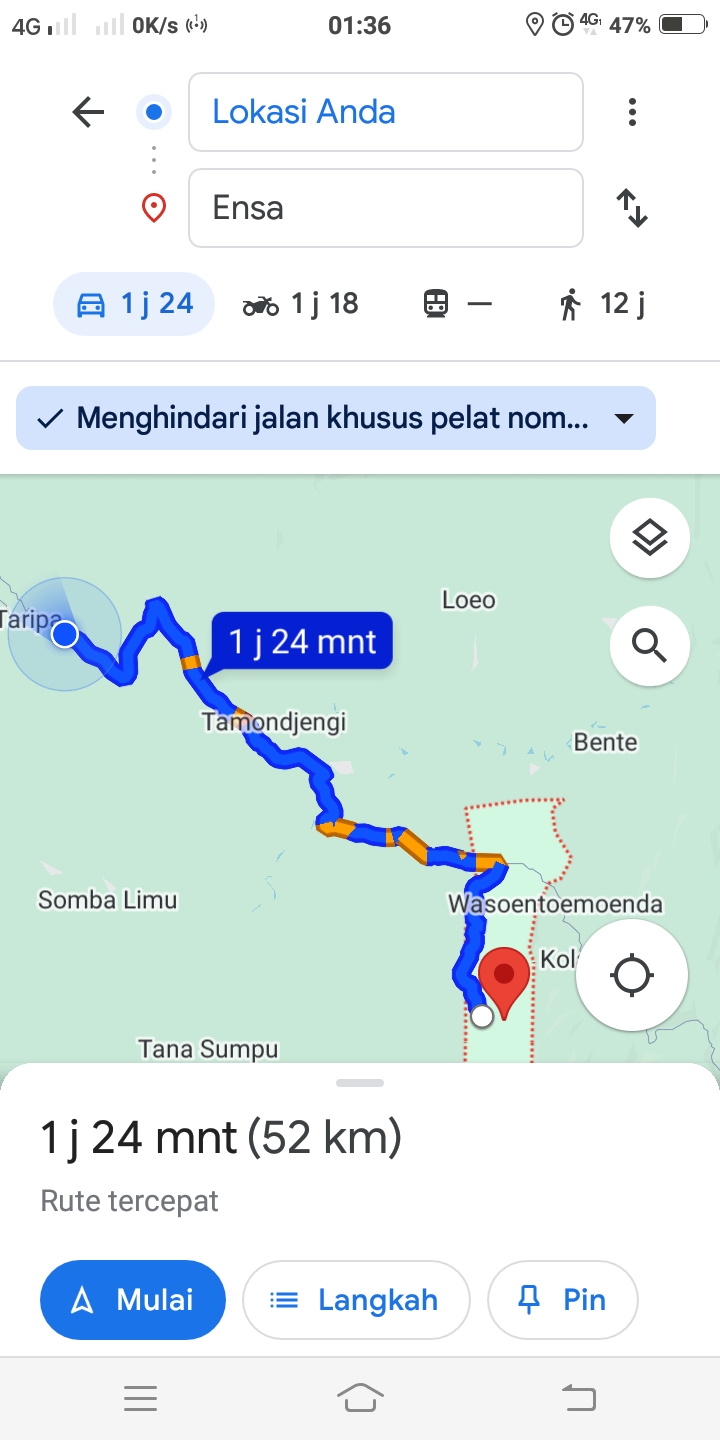720x1440 pixels.
Task: Go back using the arrow icon
Action: tap(88, 112)
